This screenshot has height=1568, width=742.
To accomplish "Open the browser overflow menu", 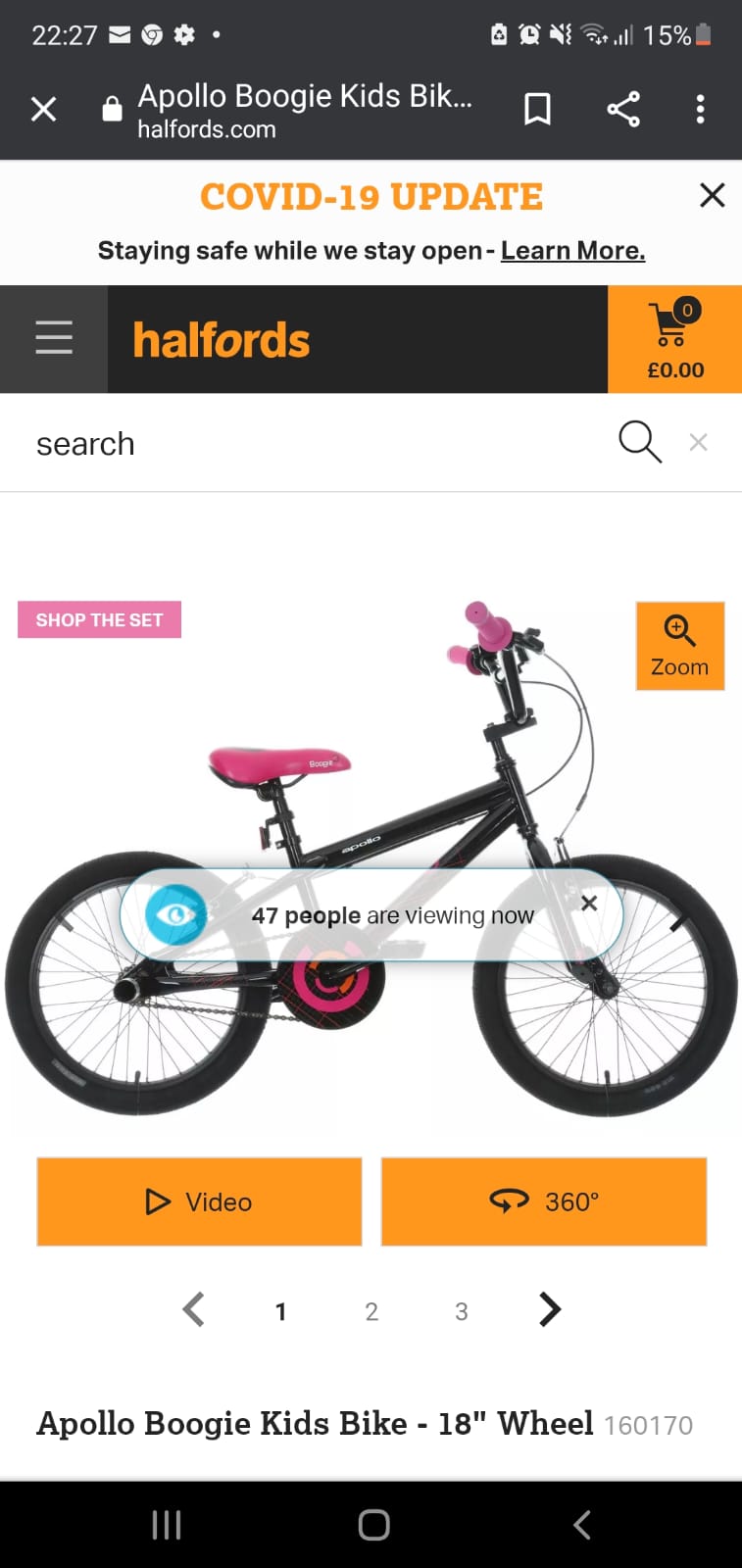I will click(x=700, y=109).
